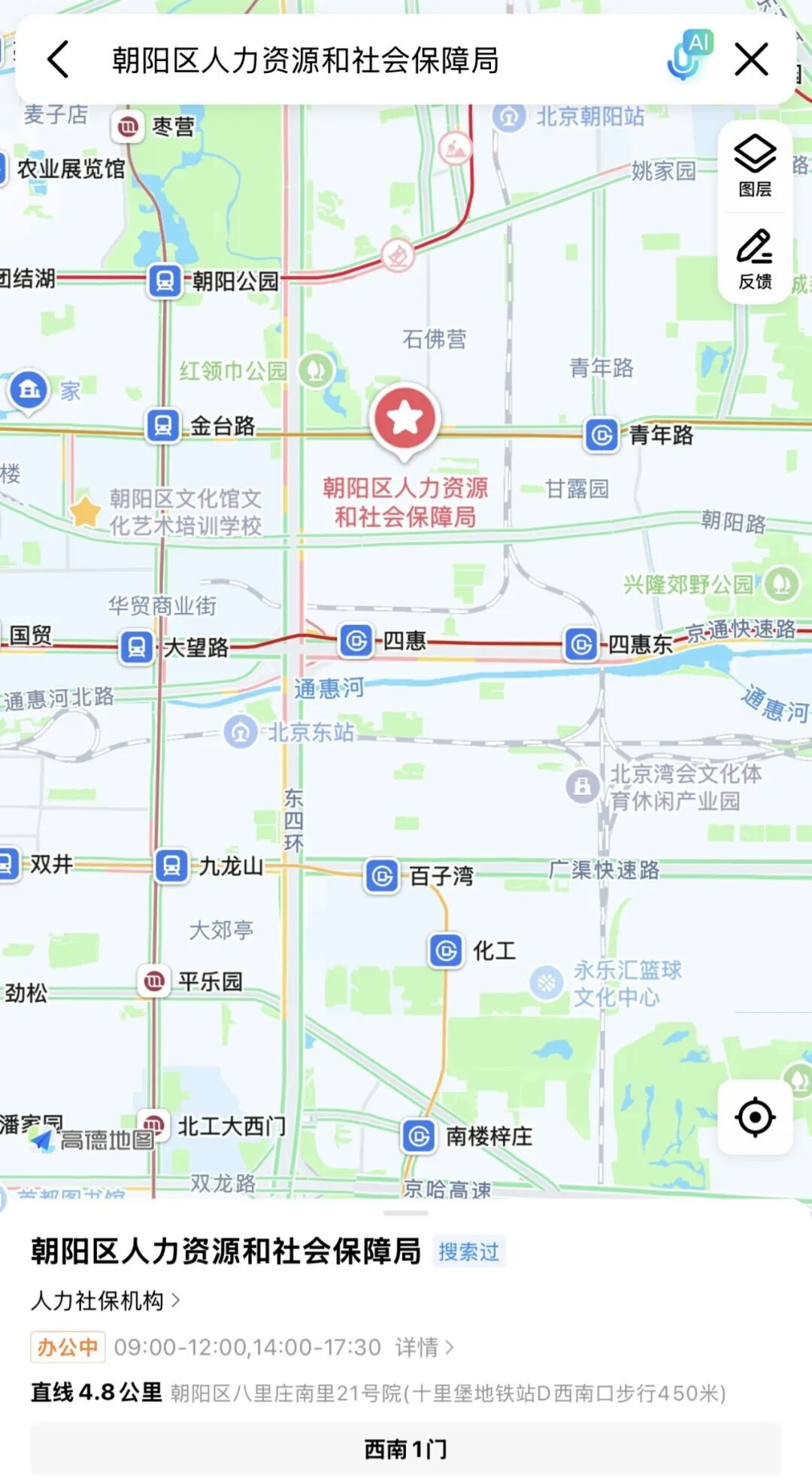
Task: Tap the 红领巾公园 park marker
Action: [315, 369]
